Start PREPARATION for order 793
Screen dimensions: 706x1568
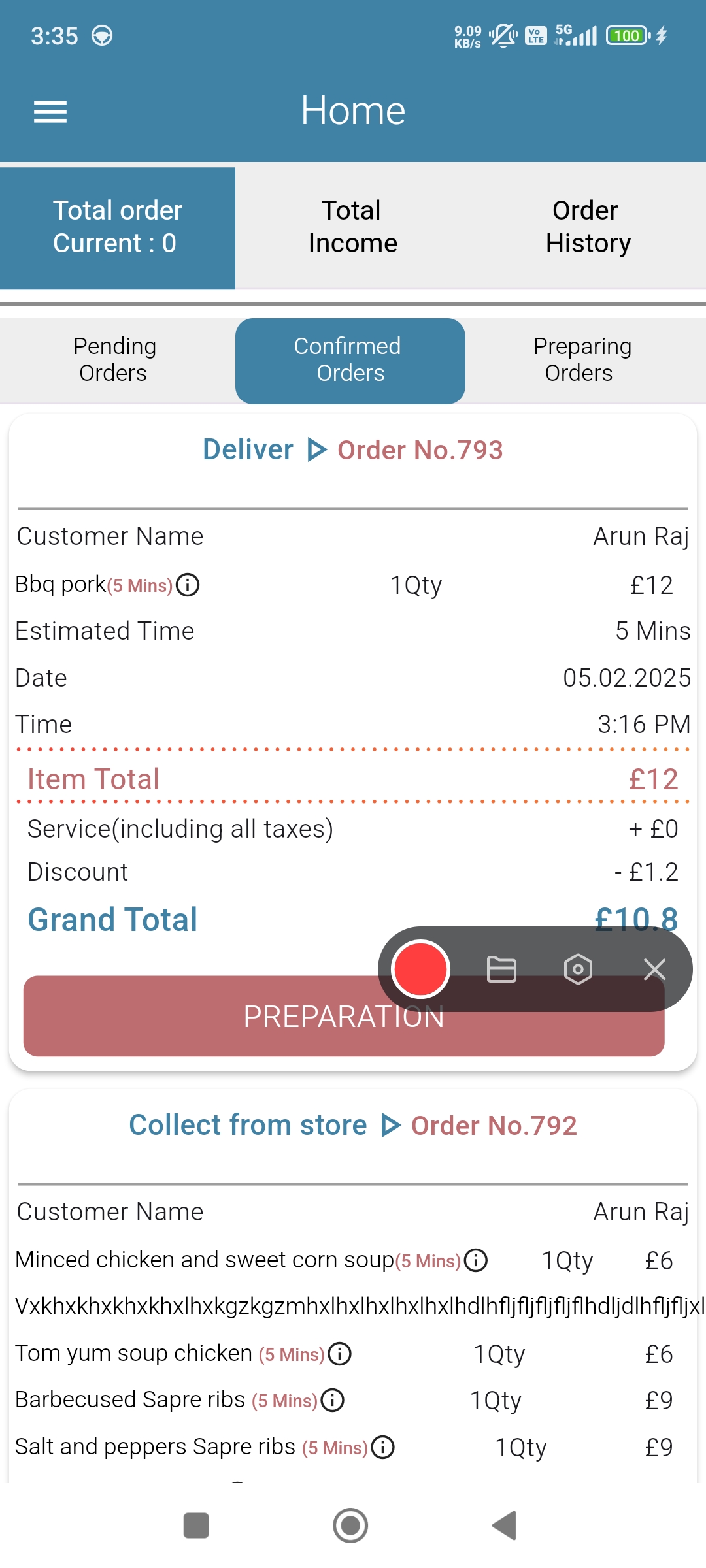(x=196, y=1018)
